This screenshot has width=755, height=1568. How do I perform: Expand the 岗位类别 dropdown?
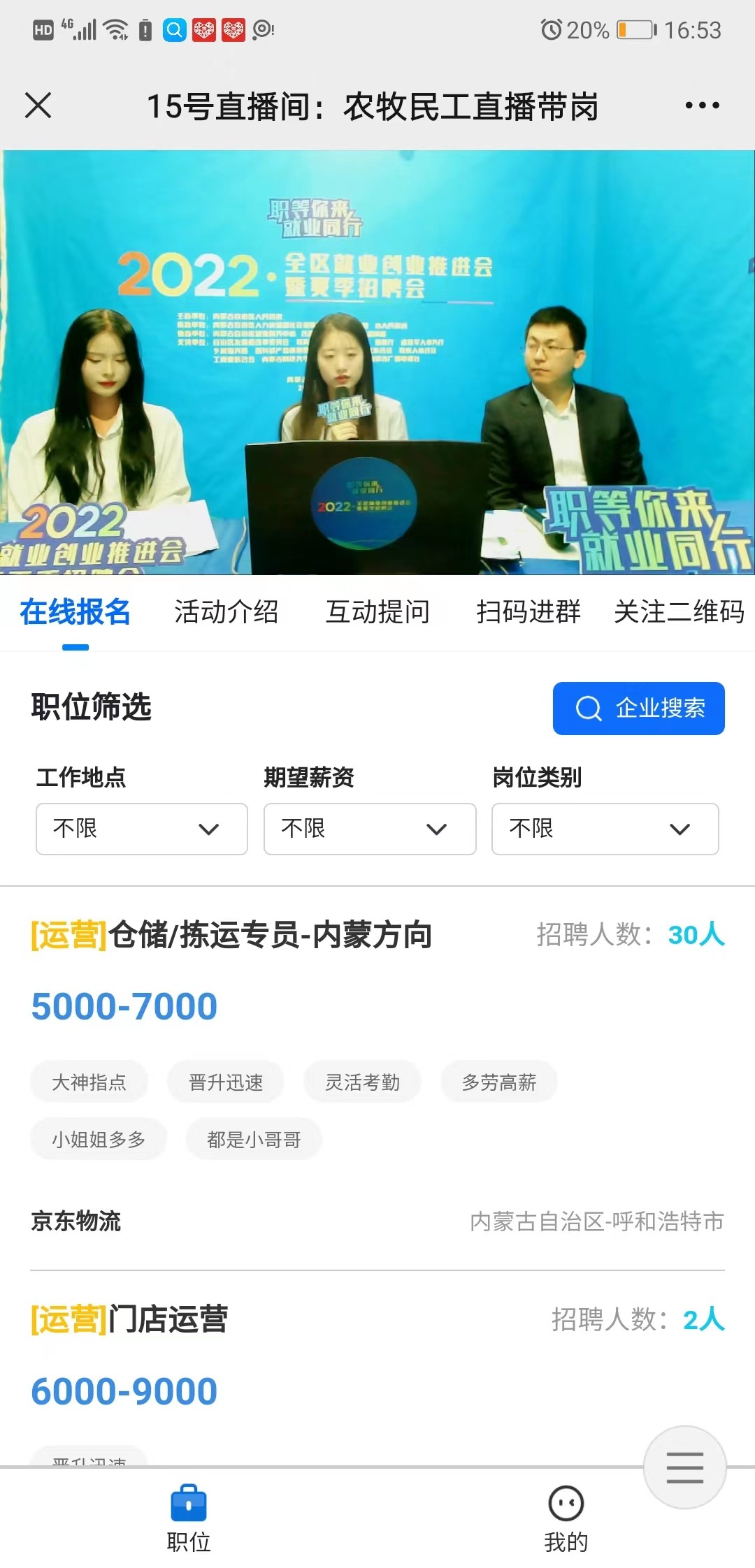coord(605,829)
